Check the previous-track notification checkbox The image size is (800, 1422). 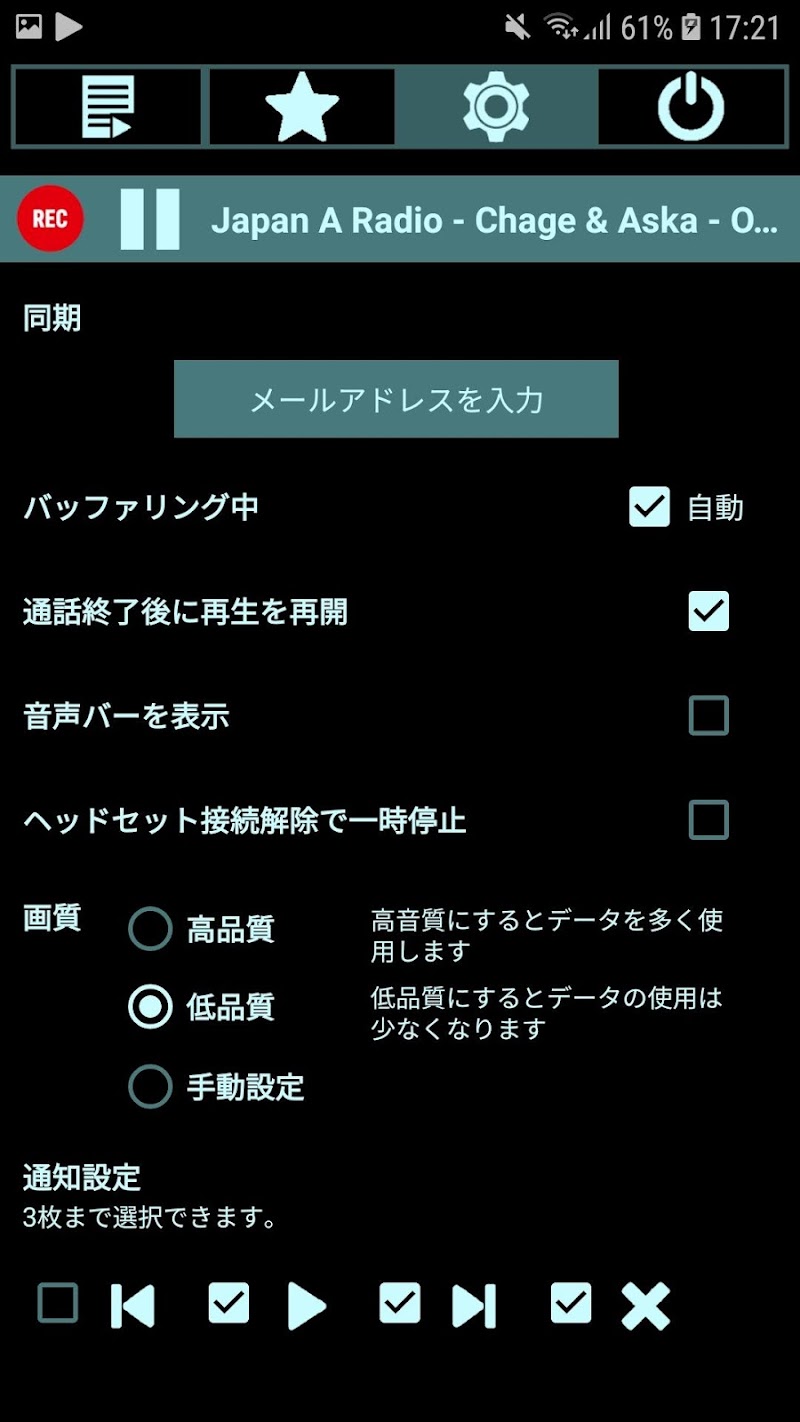[x=58, y=1304]
